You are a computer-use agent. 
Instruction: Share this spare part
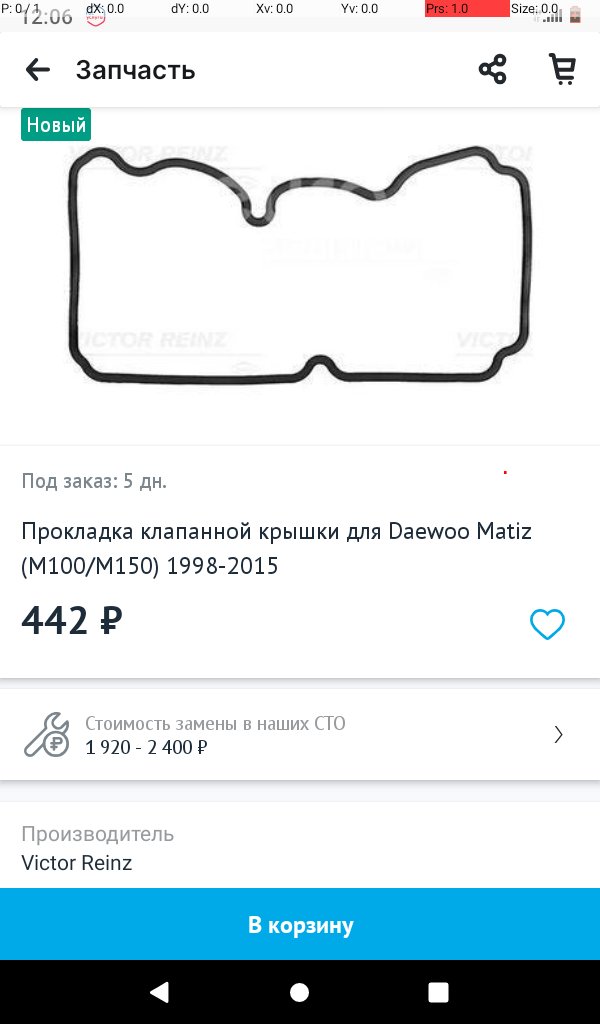[492, 70]
